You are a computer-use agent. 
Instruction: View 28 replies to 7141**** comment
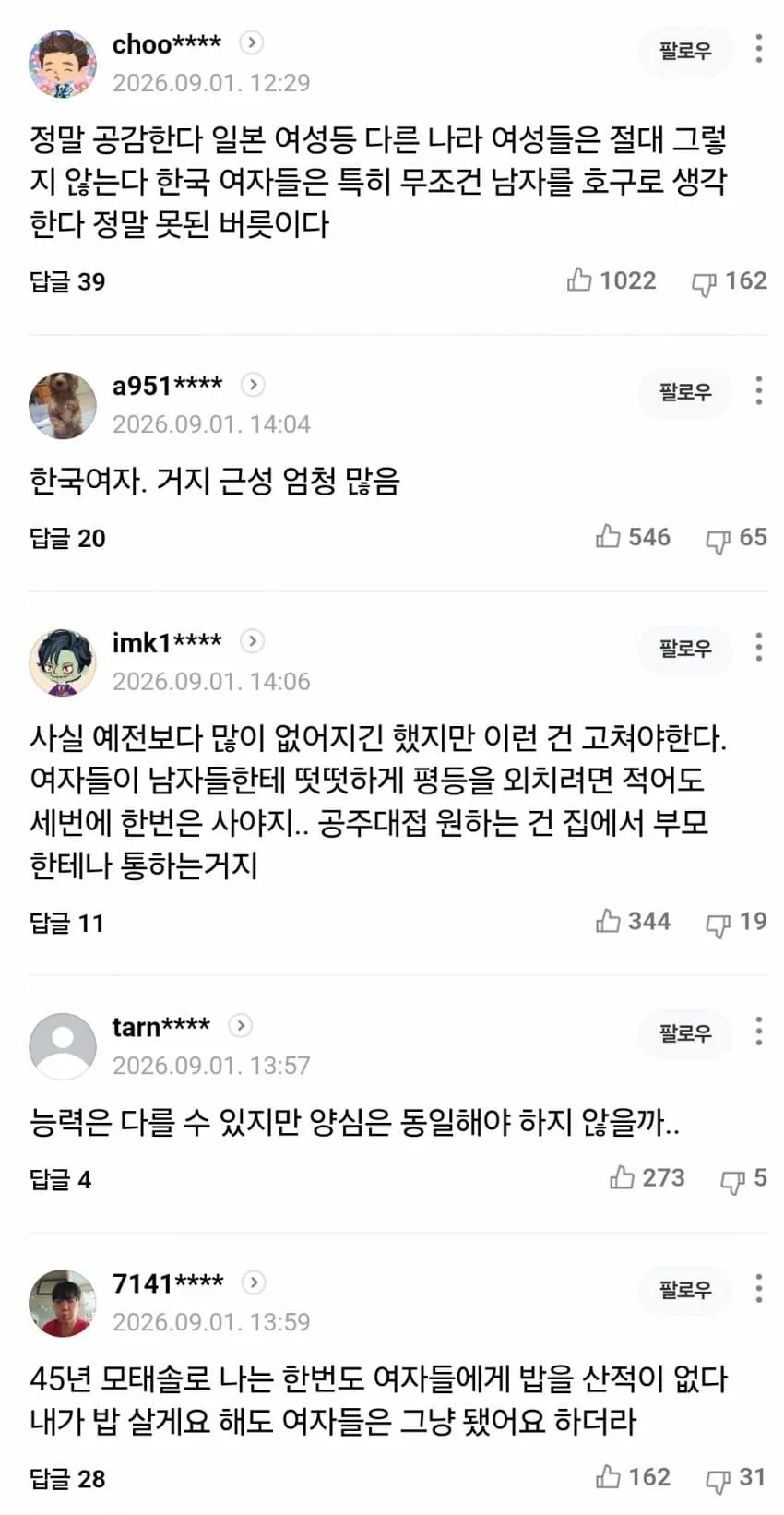pyautogui.click(x=67, y=1478)
